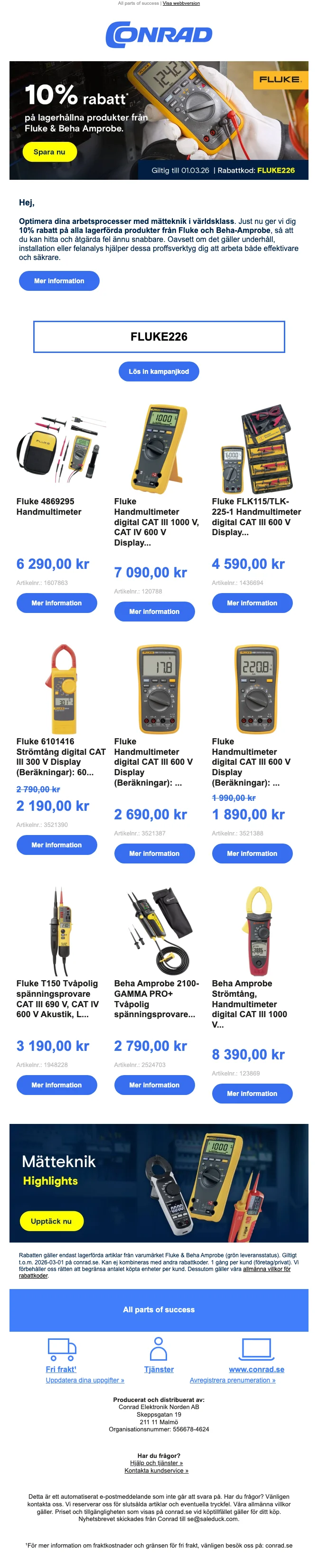Tap Kontakta kundservice
This screenshot has width=318, height=1568.
(156, 1471)
